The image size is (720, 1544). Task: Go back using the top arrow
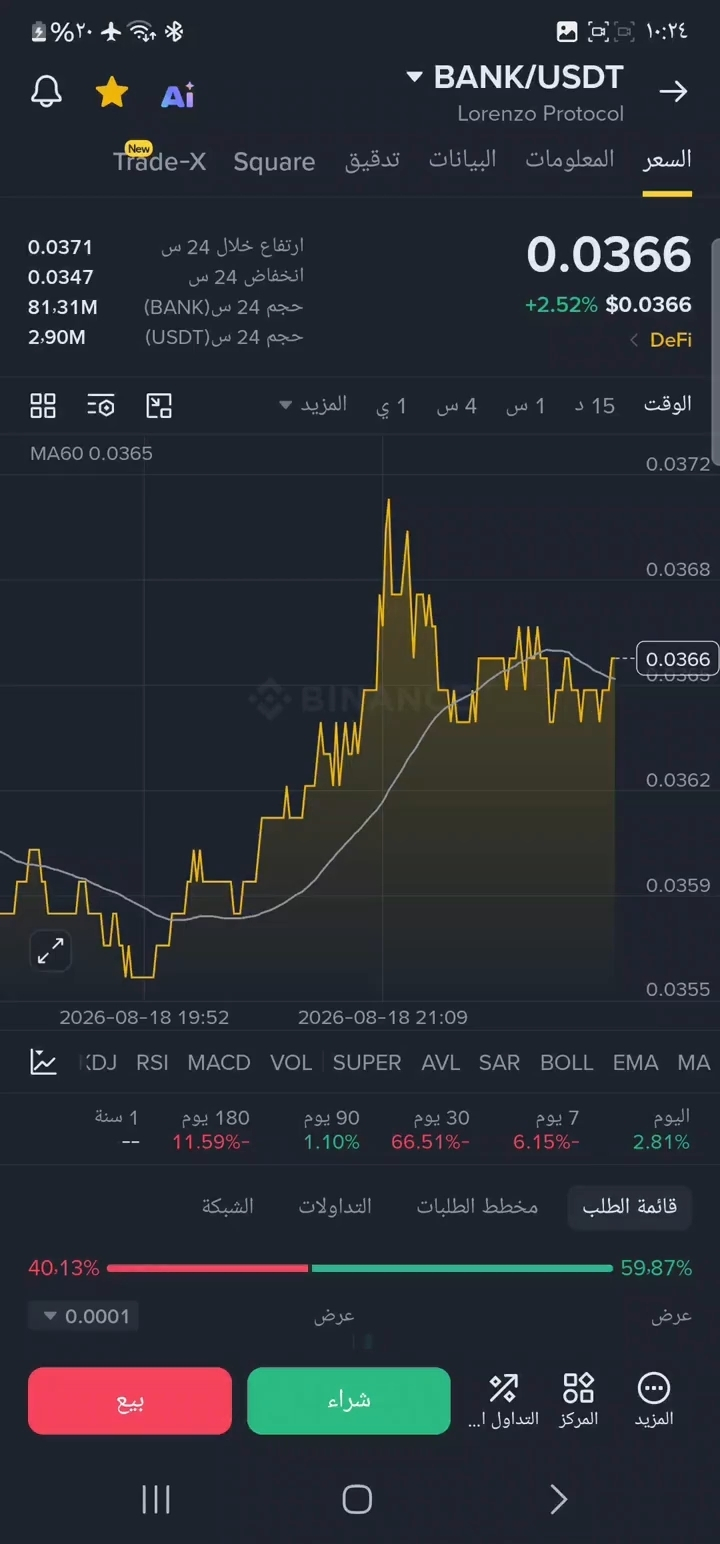click(674, 92)
